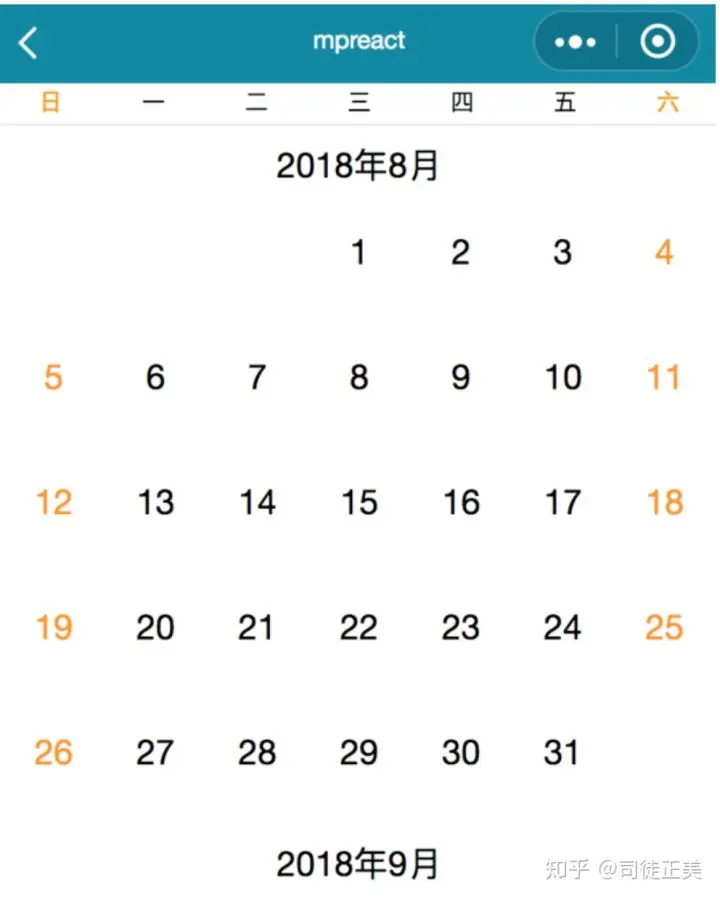Viewport: 720px width, 899px height.
Task: Pick August 28 on the calendar
Action: click(x=257, y=753)
